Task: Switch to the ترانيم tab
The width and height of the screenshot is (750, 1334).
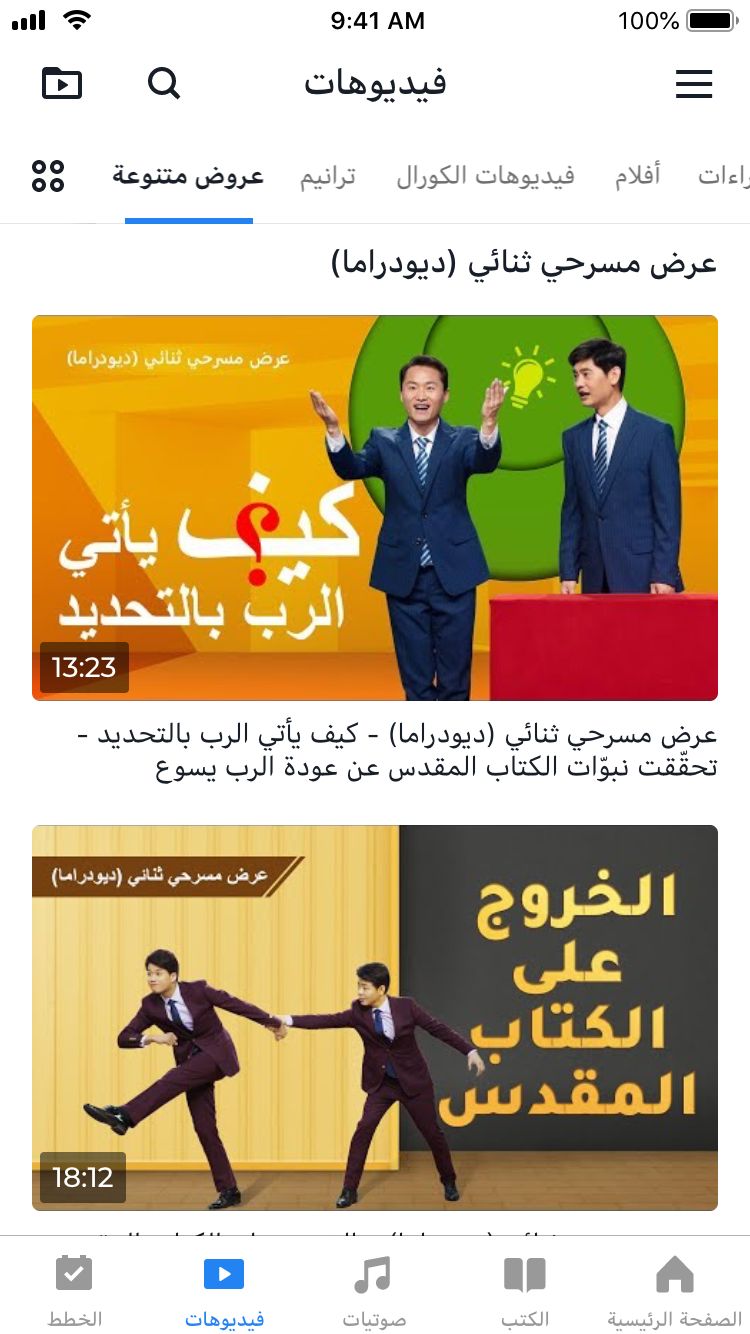Action: click(328, 178)
